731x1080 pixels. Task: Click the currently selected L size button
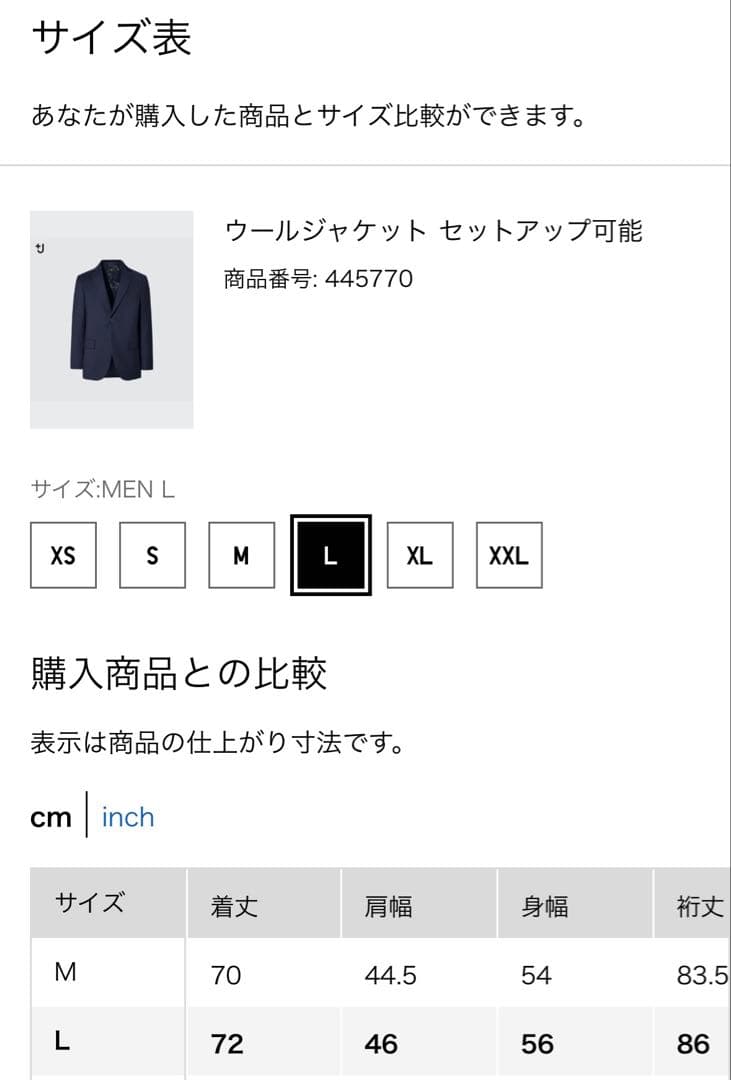click(330, 556)
